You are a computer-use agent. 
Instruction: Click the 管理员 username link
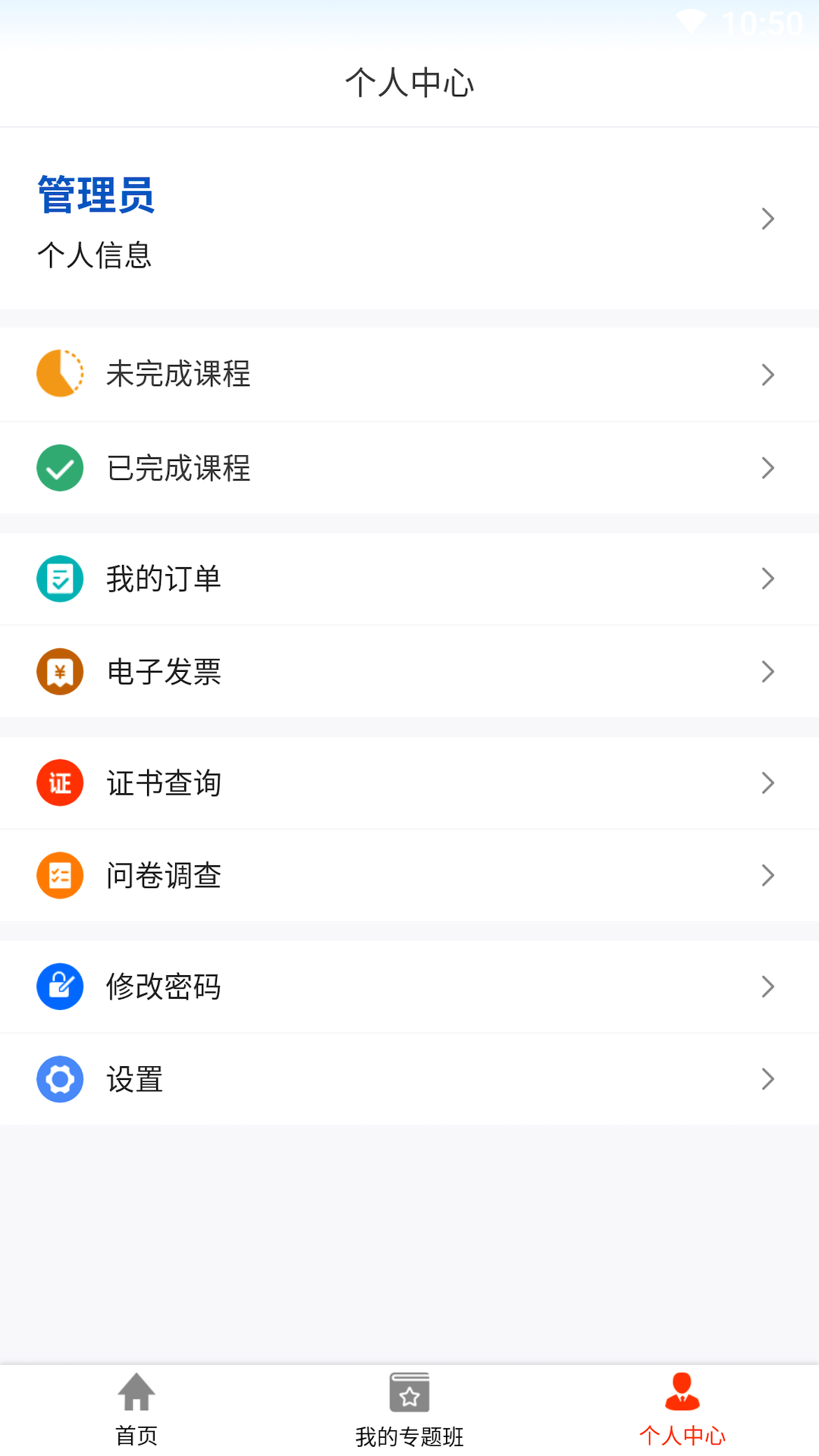[x=95, y=195]
